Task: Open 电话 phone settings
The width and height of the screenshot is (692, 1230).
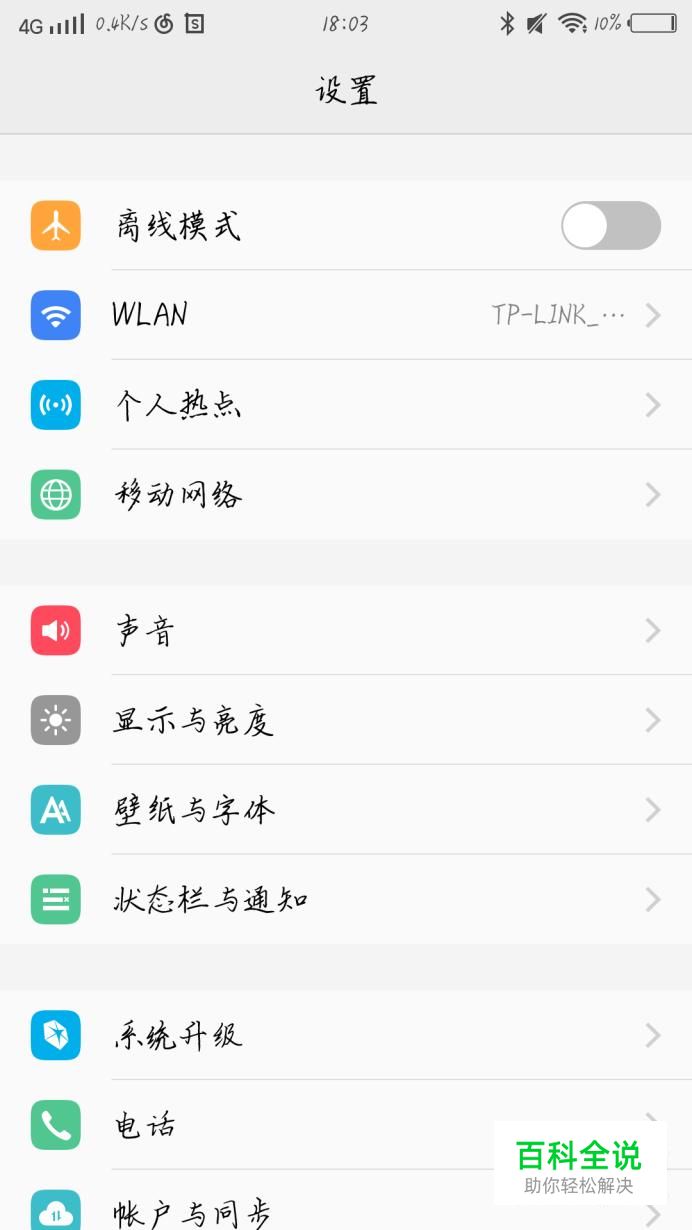Action: (x=300, y=1125)
